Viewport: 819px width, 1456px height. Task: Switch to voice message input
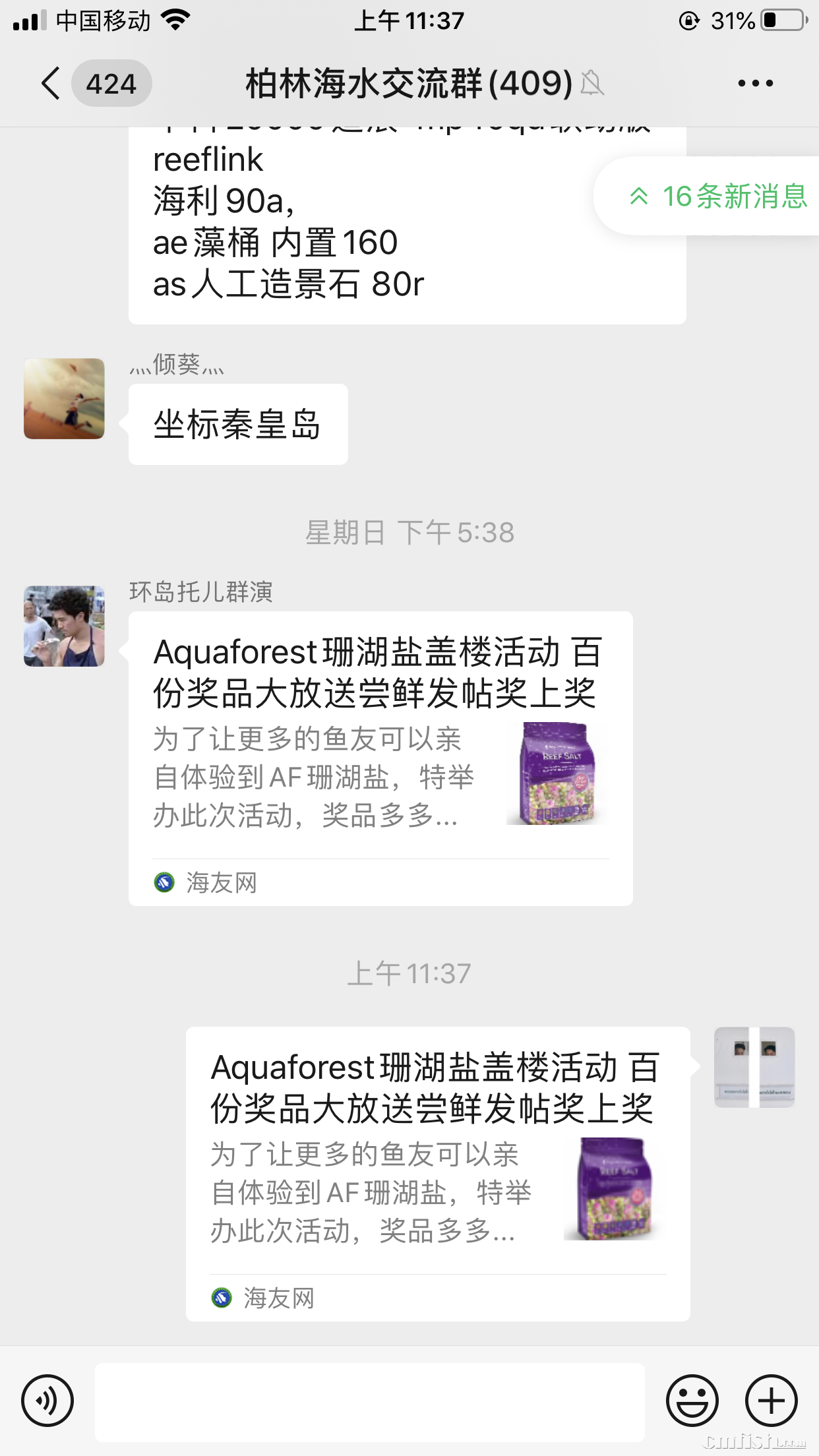[x=47, y=1401]
